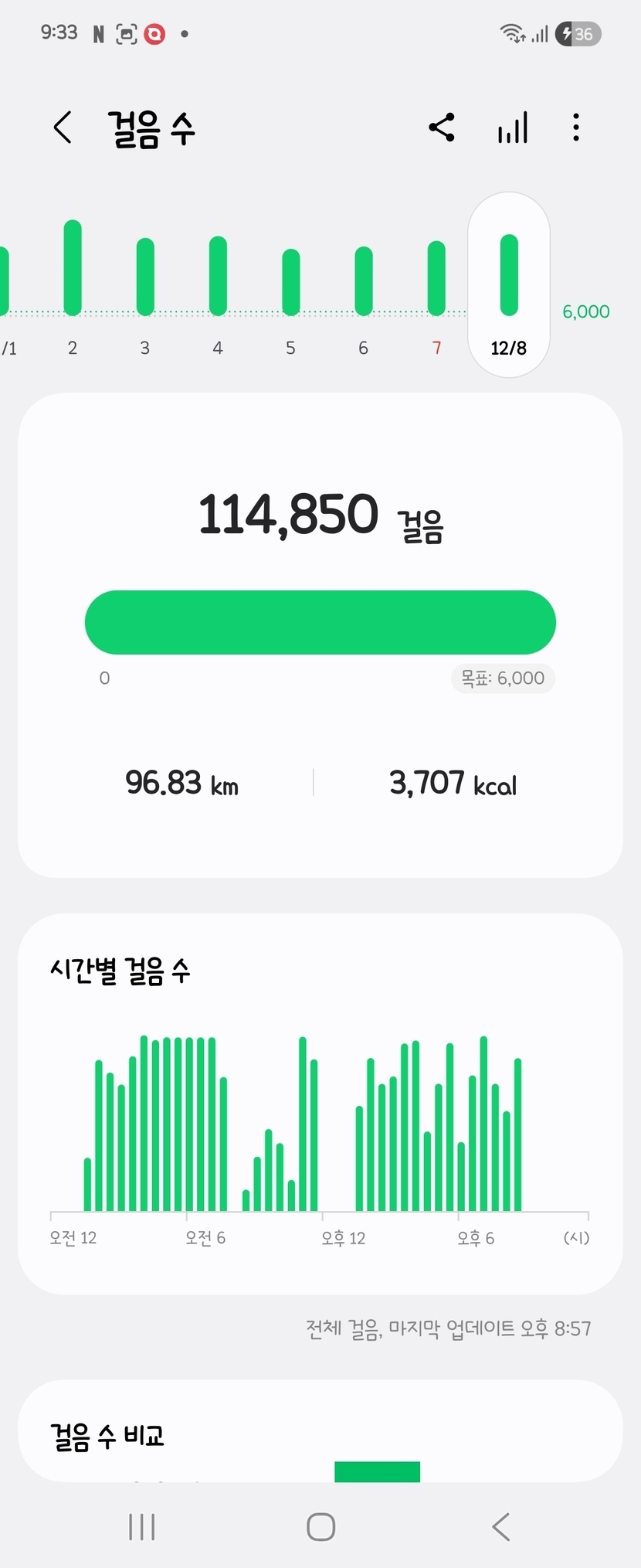This screenshot has height=1568, width=641.
Task: Open the overflow menu
Action: tap(576, 128)
